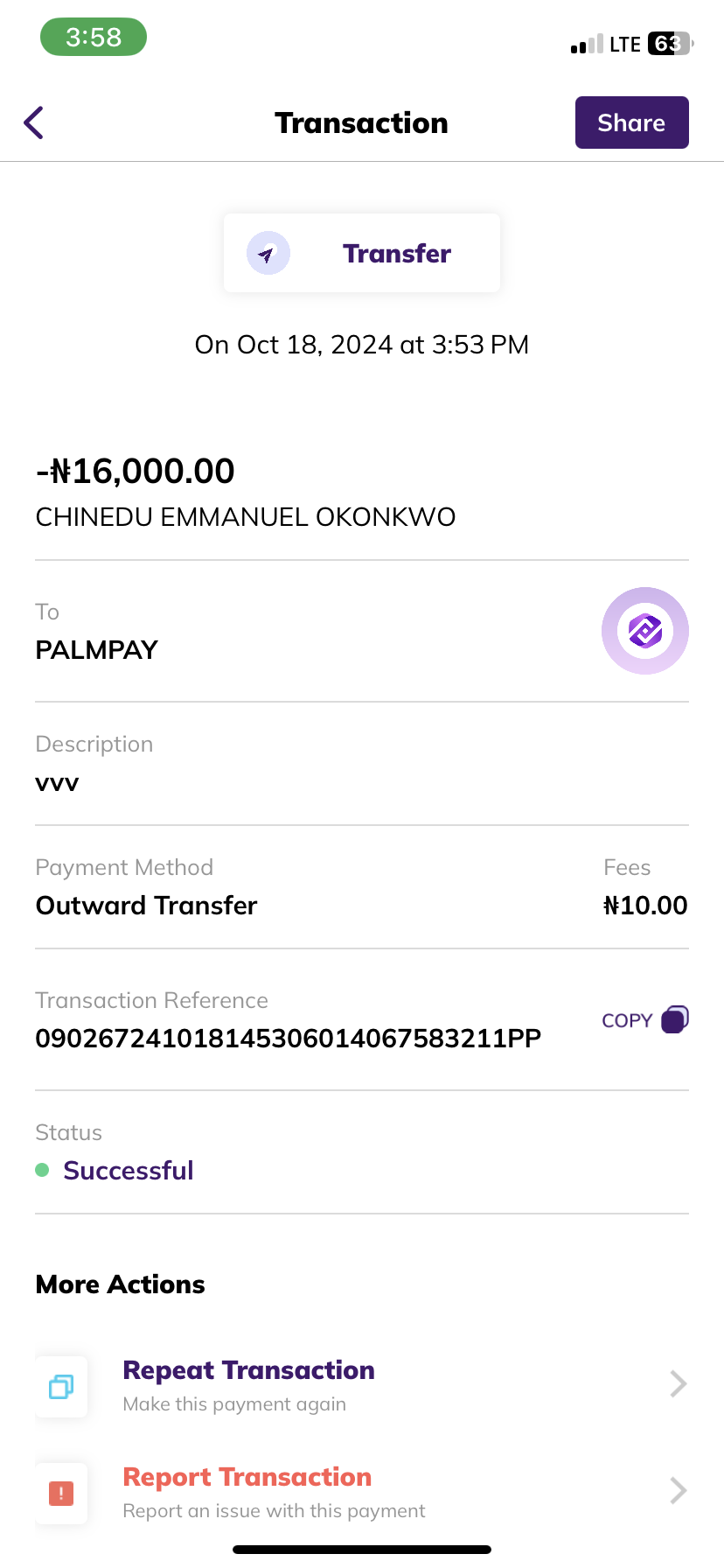Go back using the arrow icon
Image resolution: width=724 pixels, height=1568 pixels.
[34, 122]
